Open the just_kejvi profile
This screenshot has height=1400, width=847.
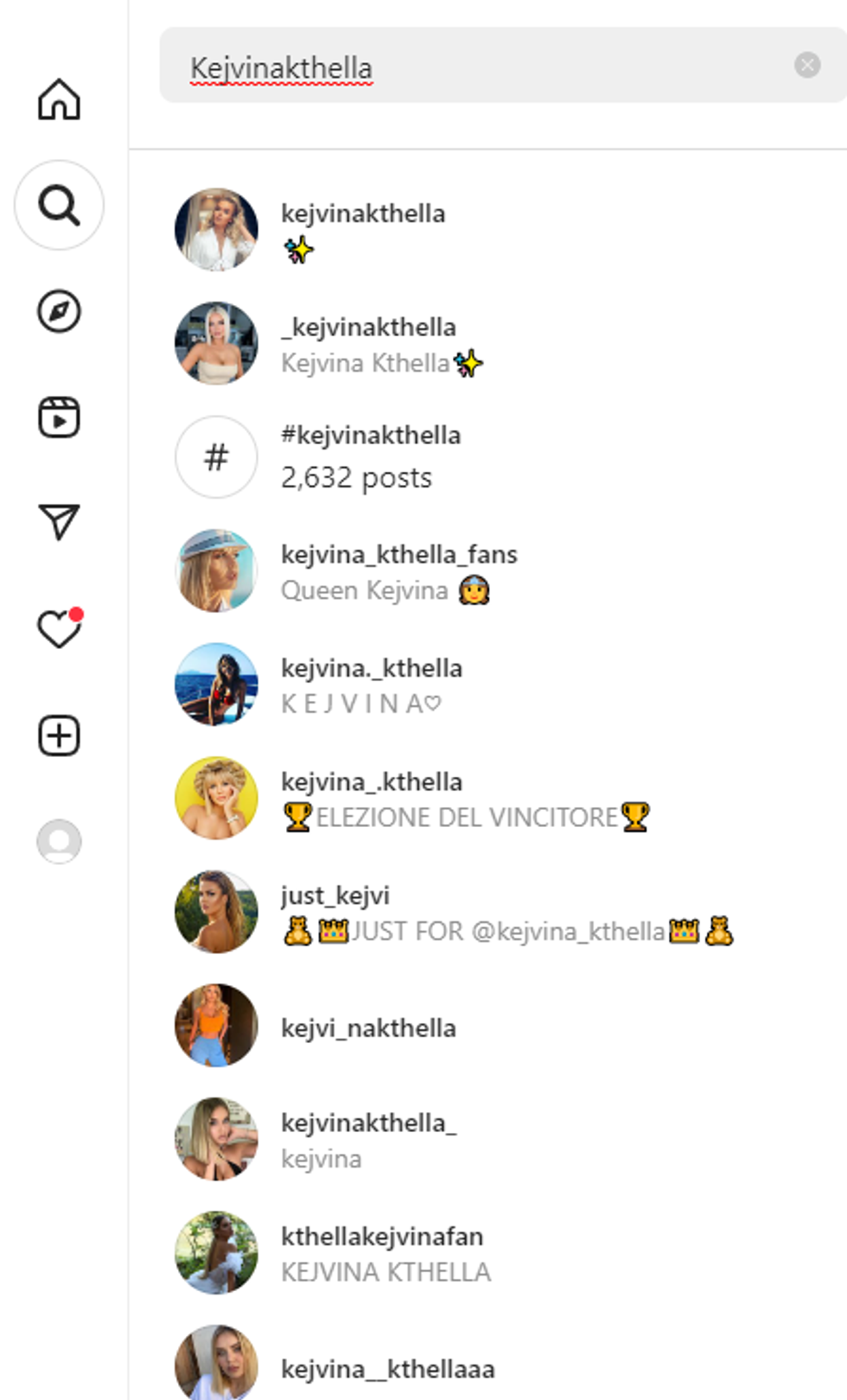point(335,912)
